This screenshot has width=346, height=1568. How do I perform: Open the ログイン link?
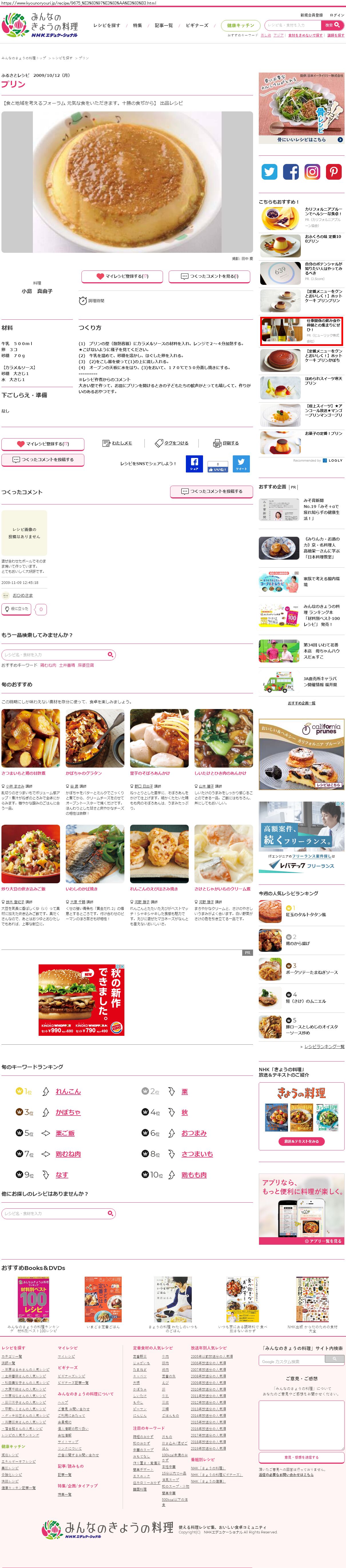pyautogui.click(x=337, y=15)
